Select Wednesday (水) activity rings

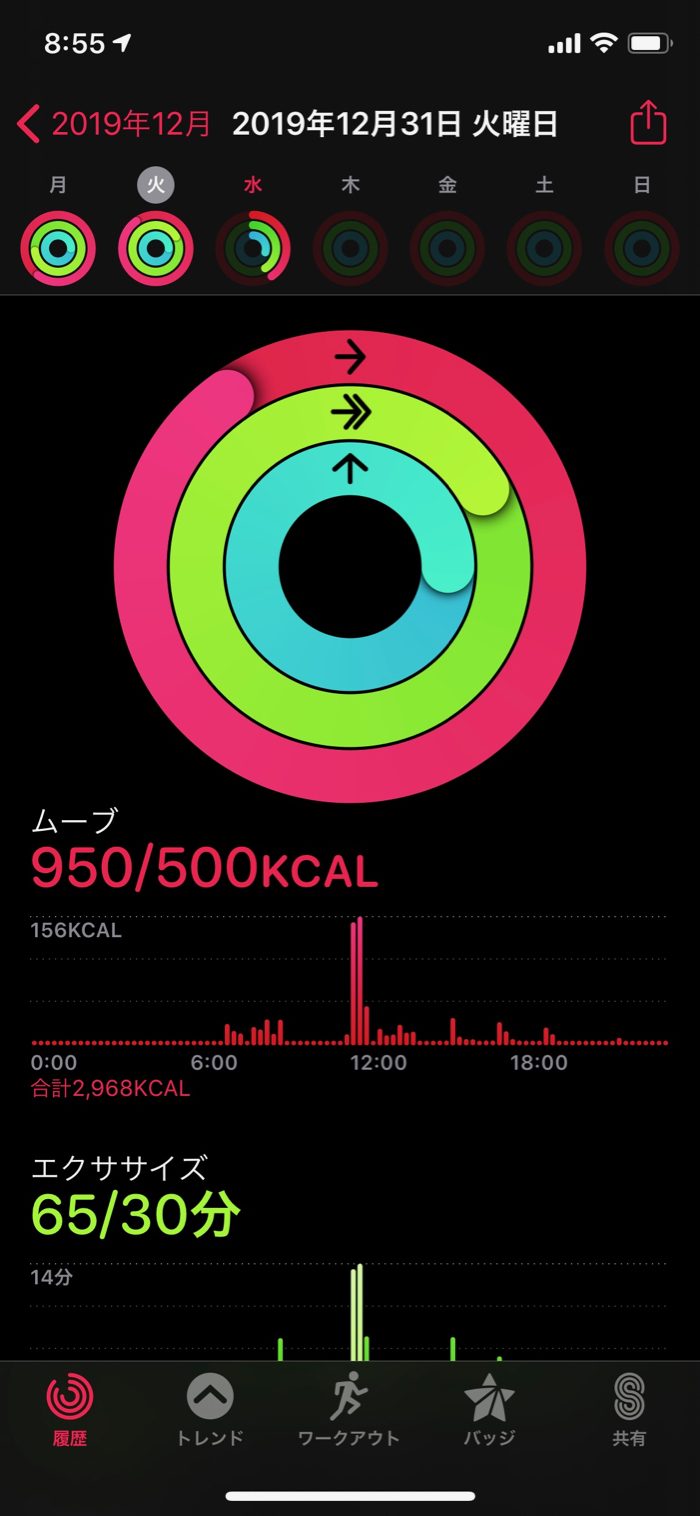tap(253, 249)
